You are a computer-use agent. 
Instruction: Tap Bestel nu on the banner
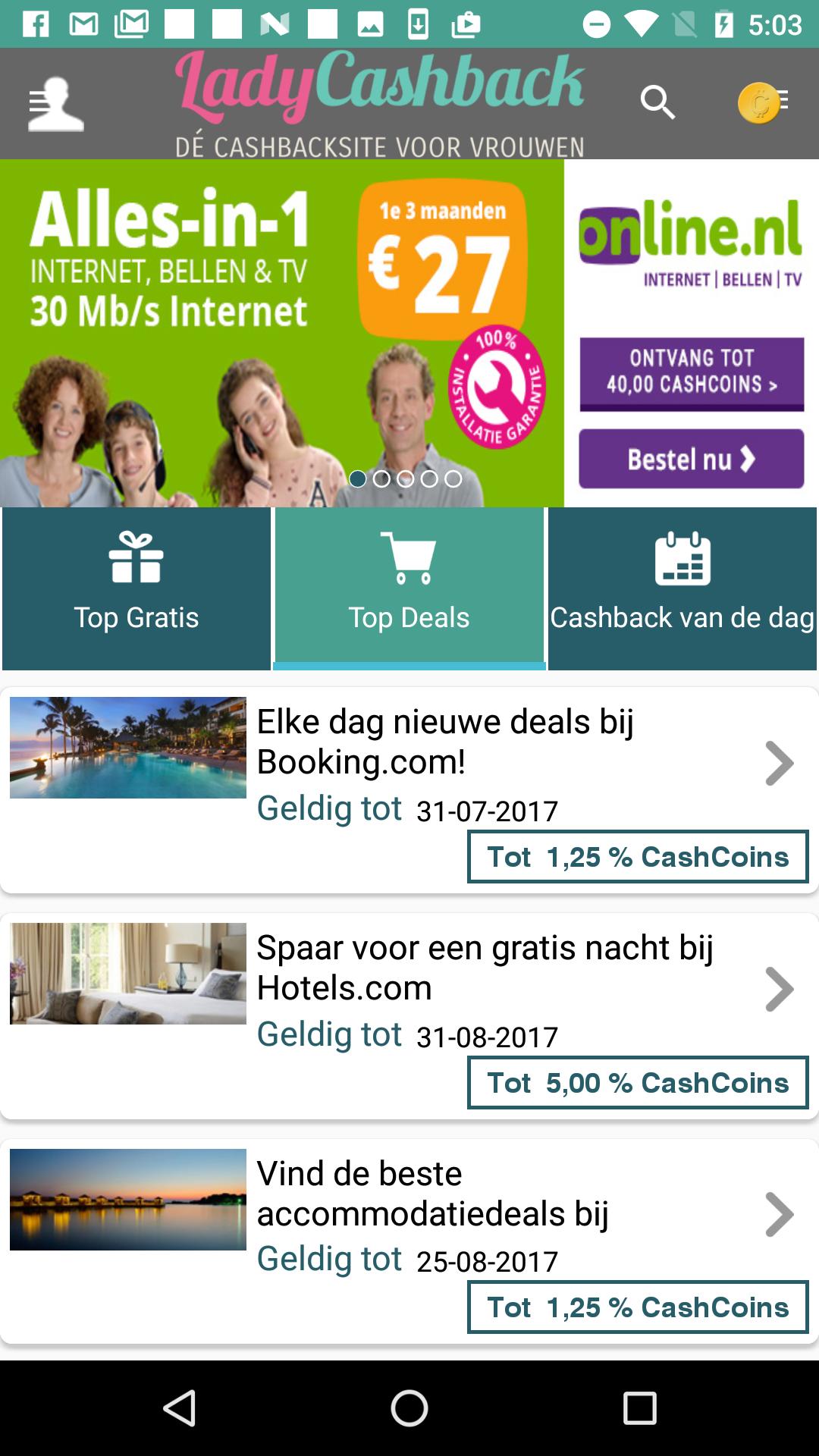click(x=691, y=459)
